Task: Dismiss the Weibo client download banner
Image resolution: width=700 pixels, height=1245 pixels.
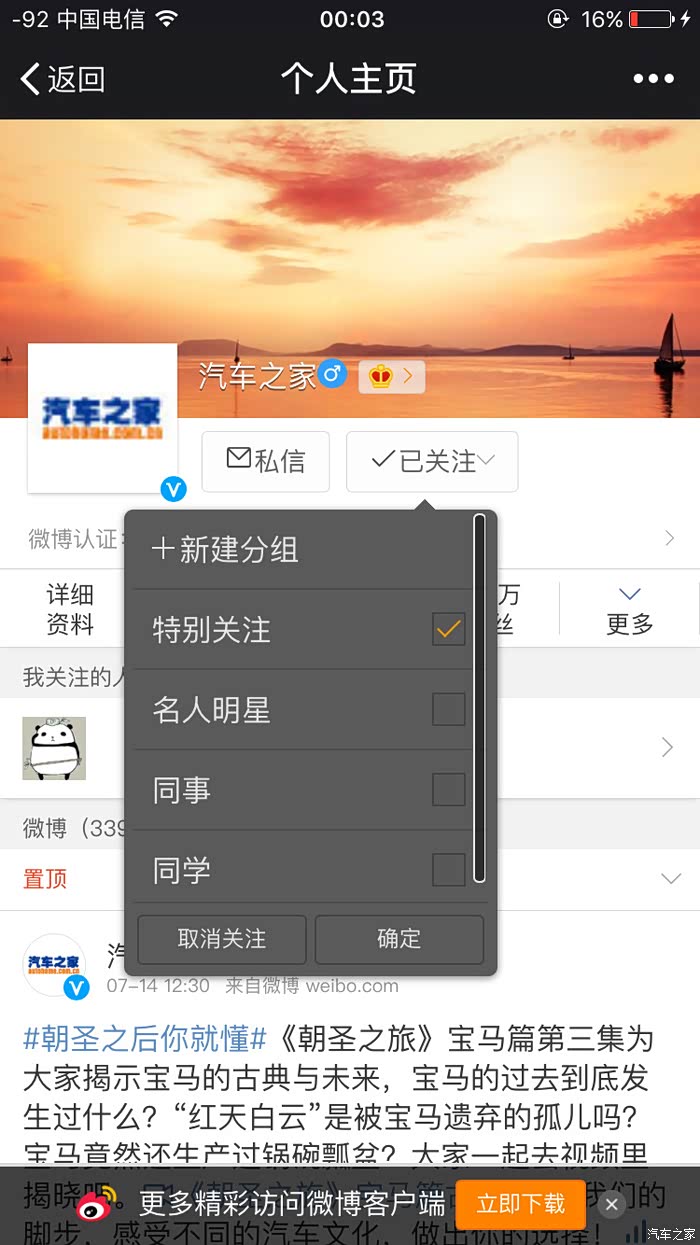Action: click(612, 1205)
